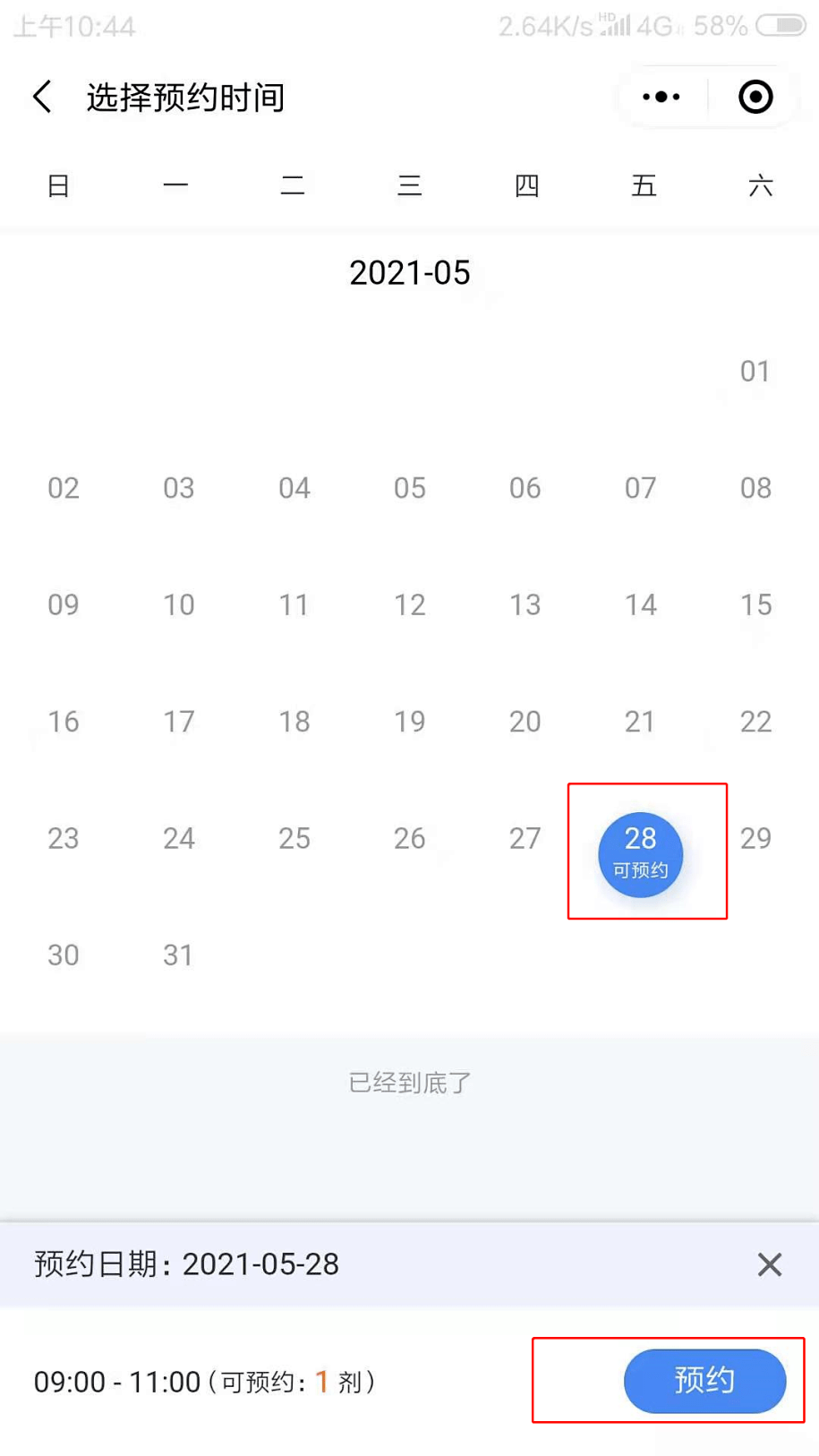Viewport: 819px width, 1456px height.
Task: Dismiss the 预约日期 panel
Action: (x=770, y=1264)
